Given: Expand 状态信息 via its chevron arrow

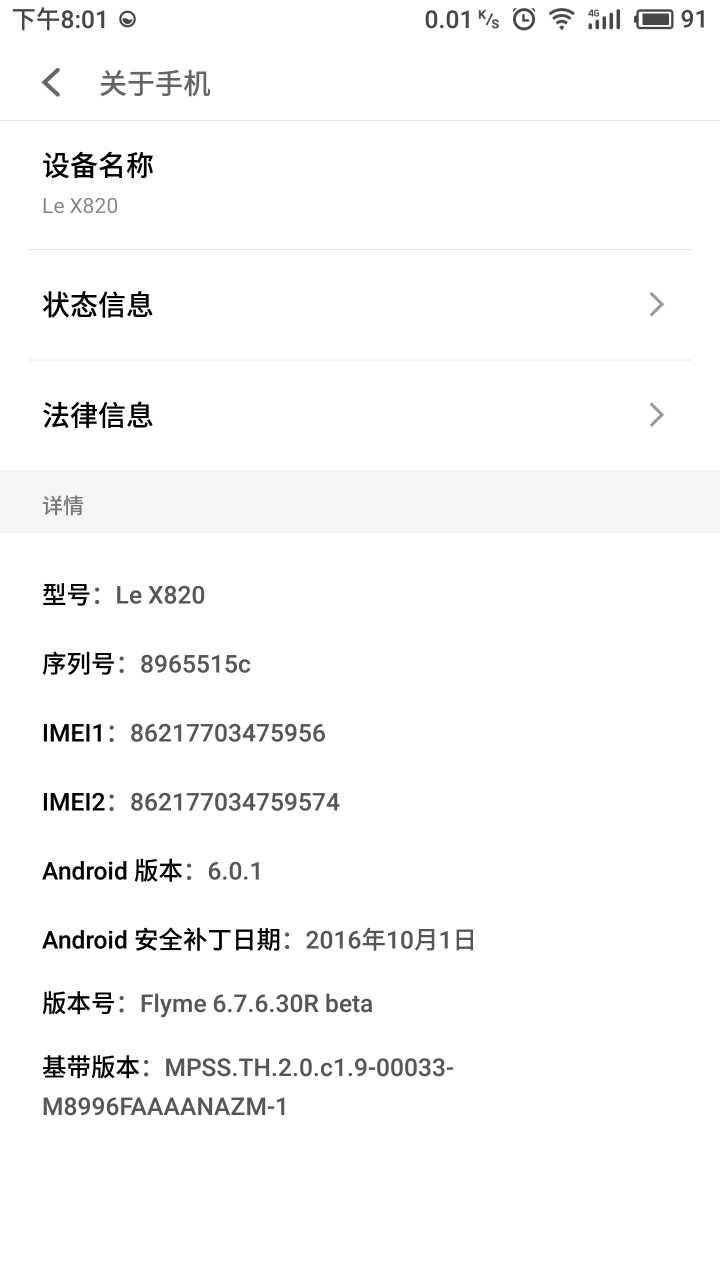Looking at the screenshot, I should [656, 304].
